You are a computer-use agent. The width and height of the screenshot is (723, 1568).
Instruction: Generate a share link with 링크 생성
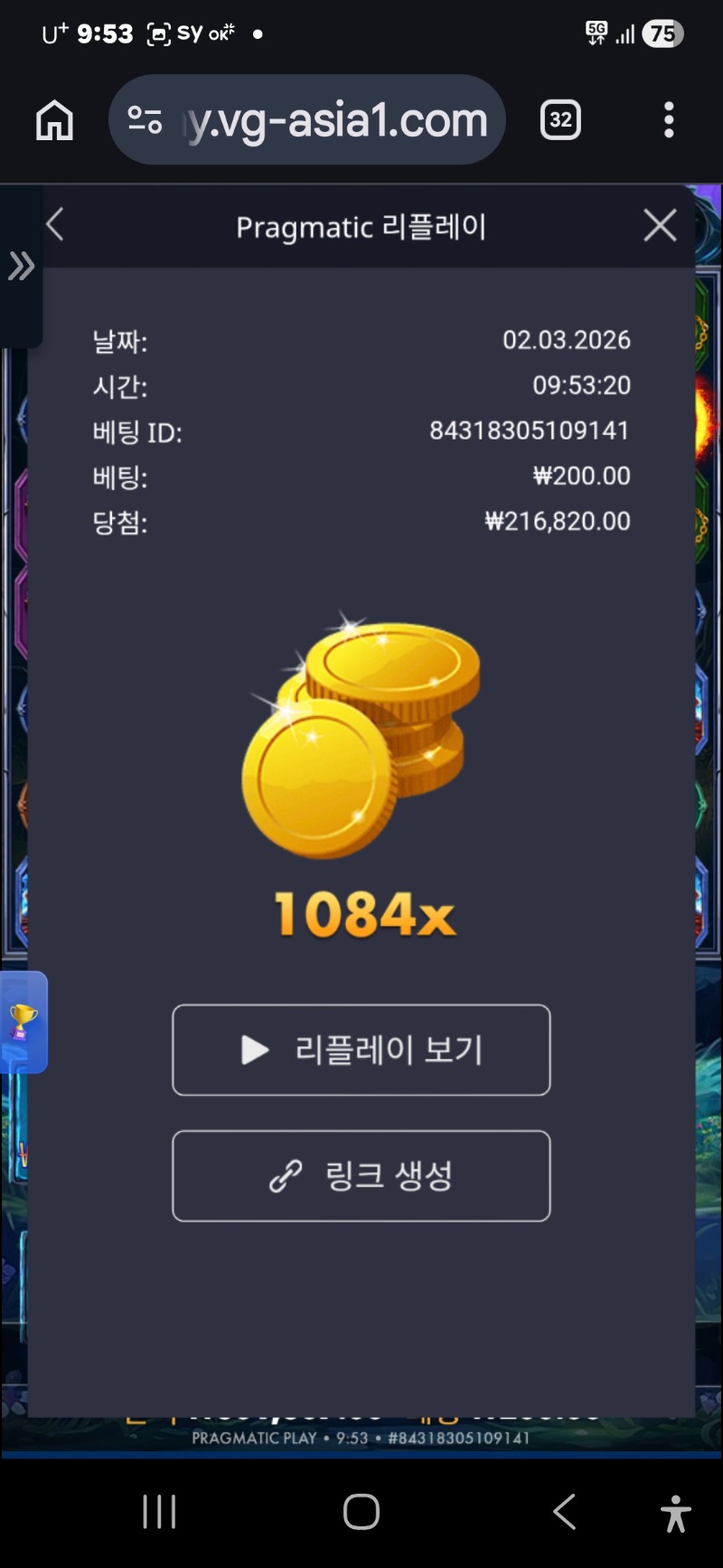(x=361, y=1176)
